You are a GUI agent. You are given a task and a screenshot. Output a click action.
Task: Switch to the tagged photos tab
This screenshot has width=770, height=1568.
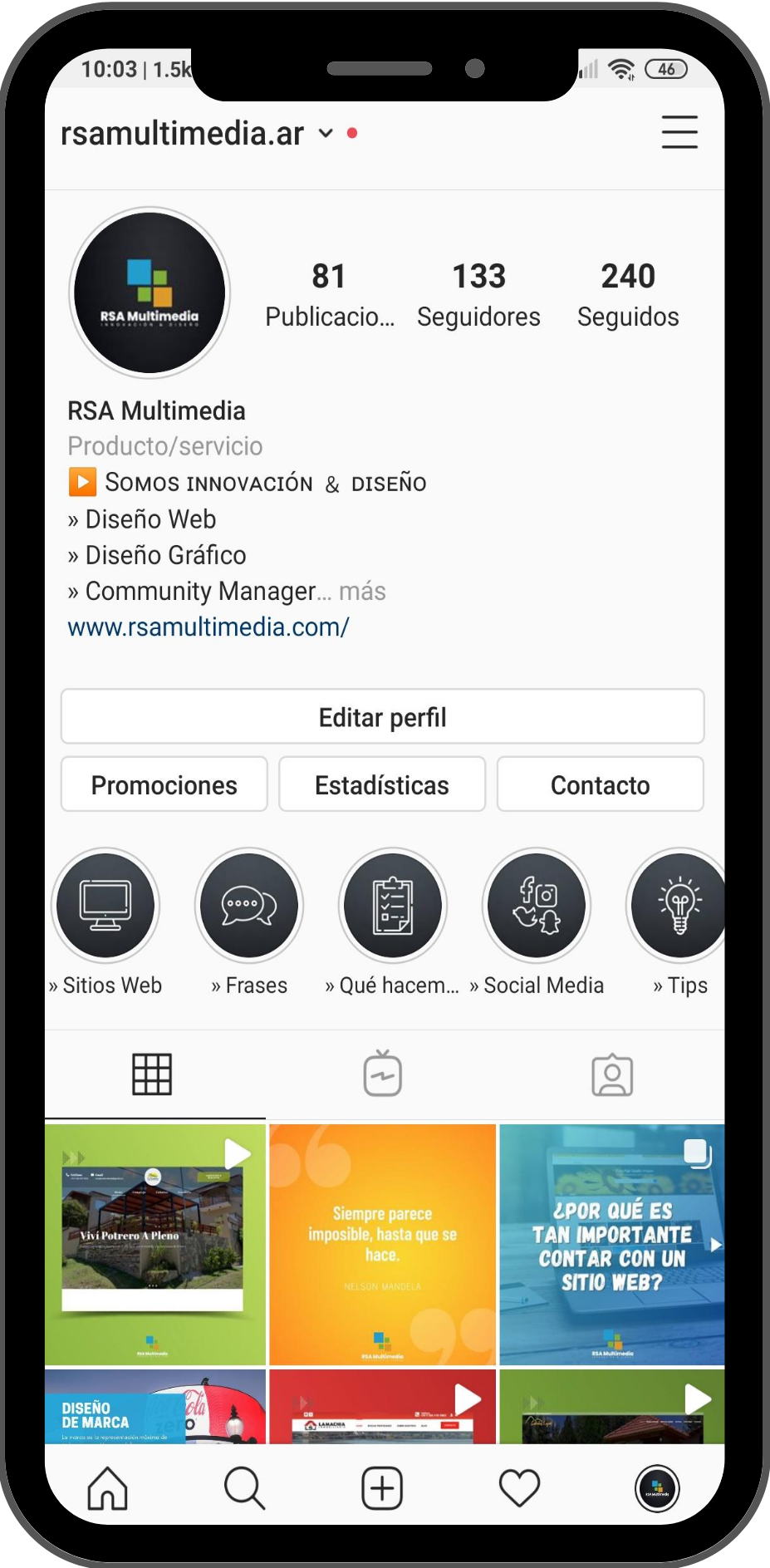[x=612, y=1075]
